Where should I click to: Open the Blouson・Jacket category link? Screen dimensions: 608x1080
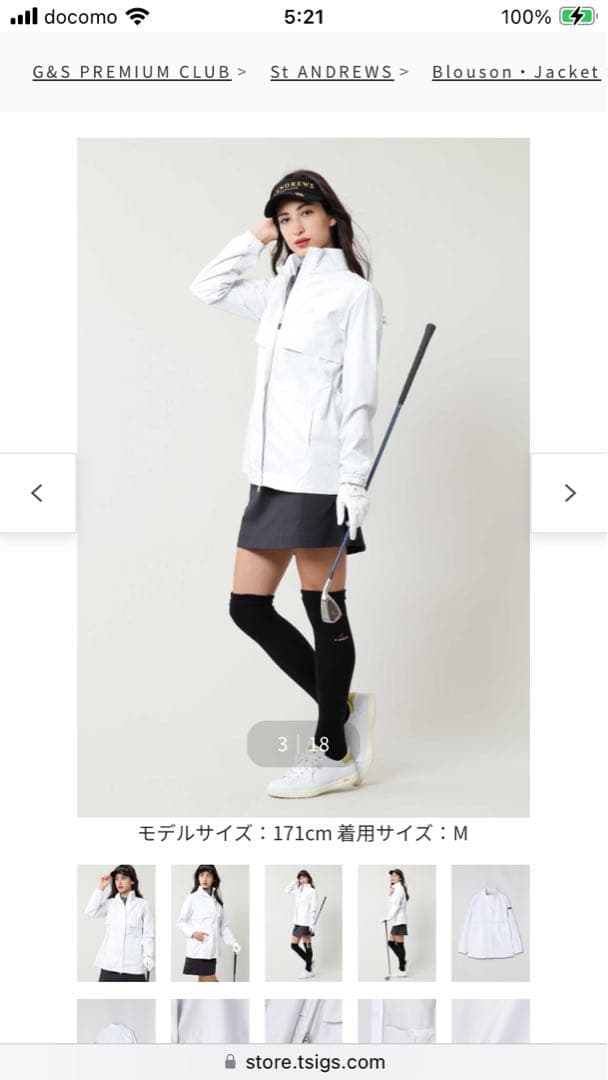tap(516, 72)
